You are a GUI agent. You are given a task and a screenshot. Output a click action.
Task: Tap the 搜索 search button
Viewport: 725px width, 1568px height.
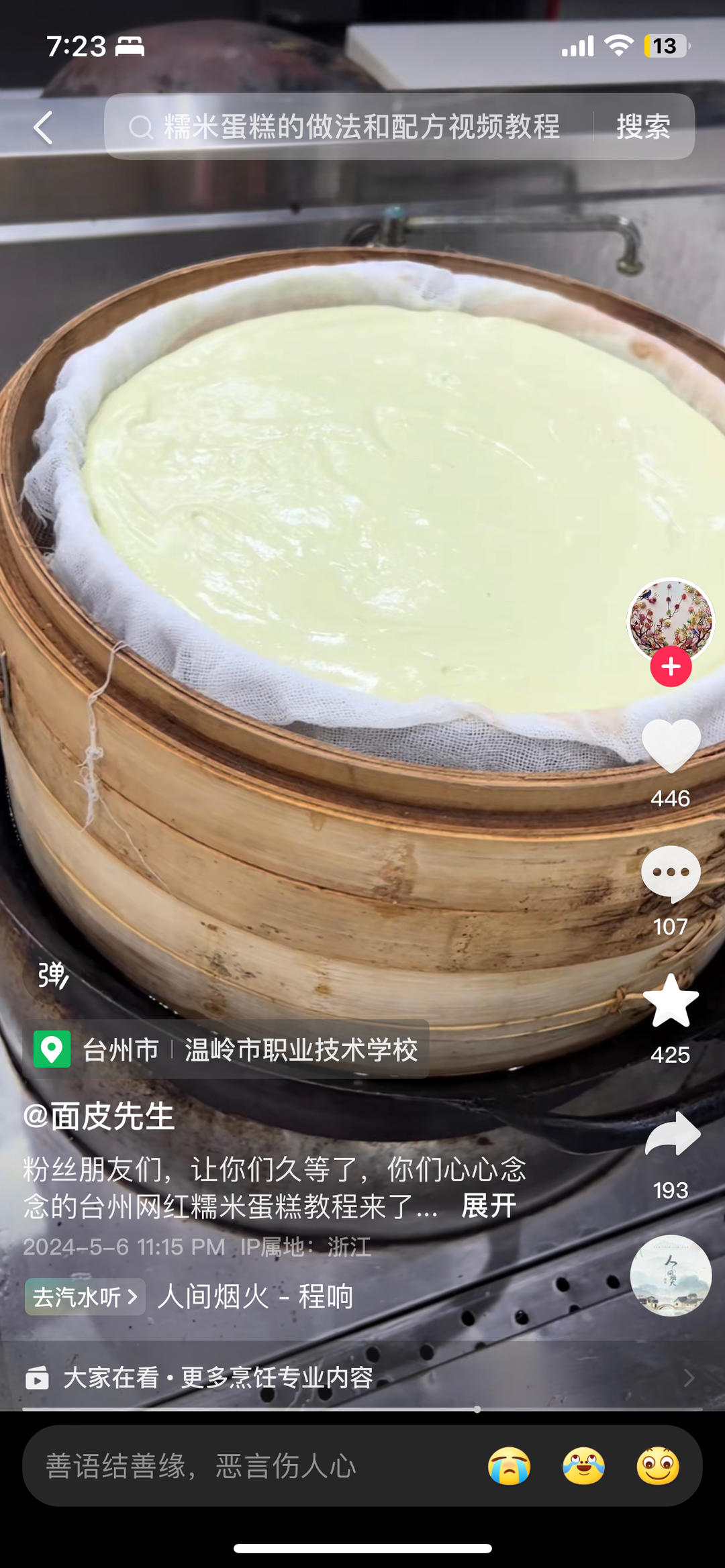(642, 127)
